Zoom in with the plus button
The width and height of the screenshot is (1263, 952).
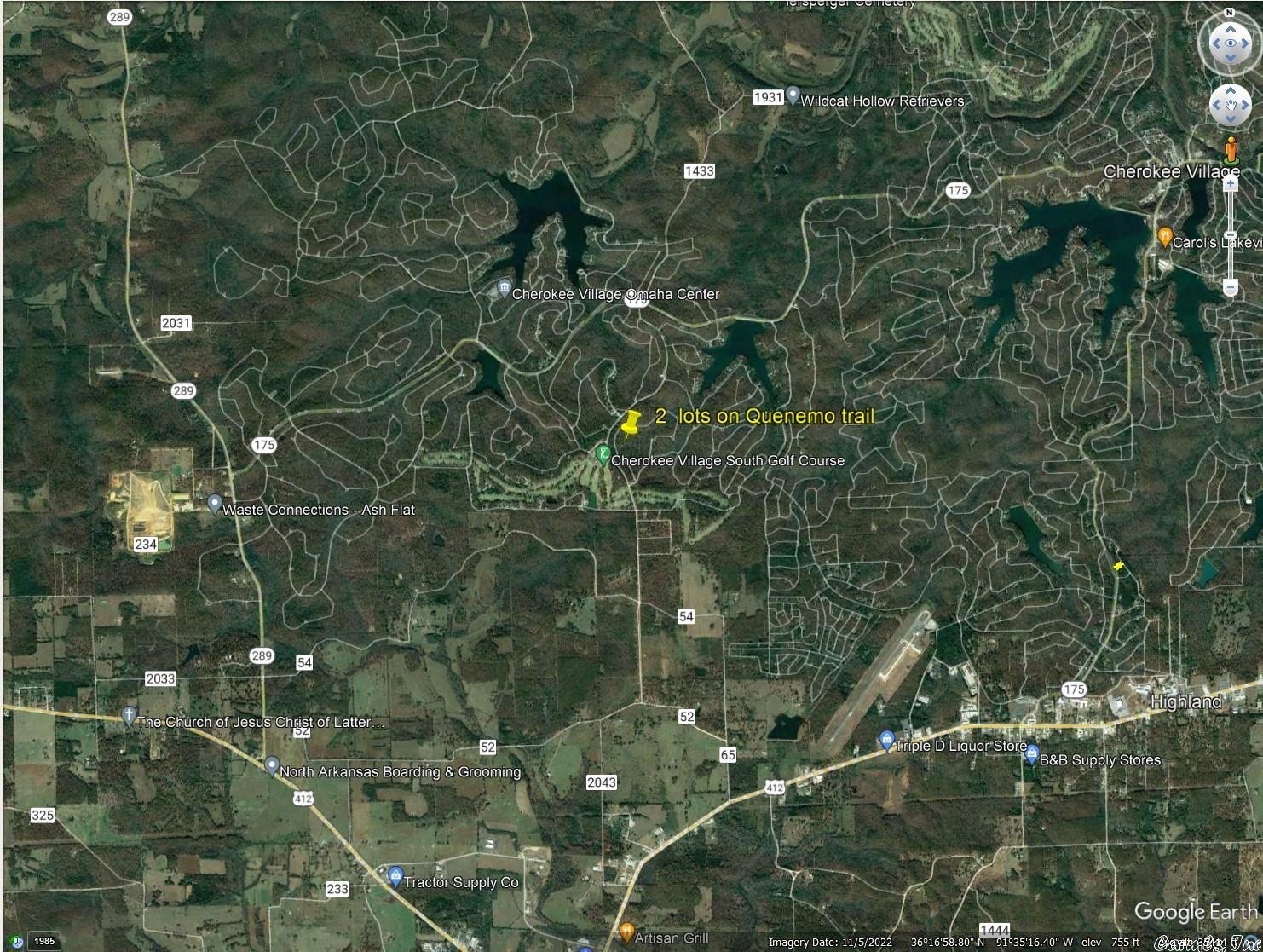(1230, 183)
